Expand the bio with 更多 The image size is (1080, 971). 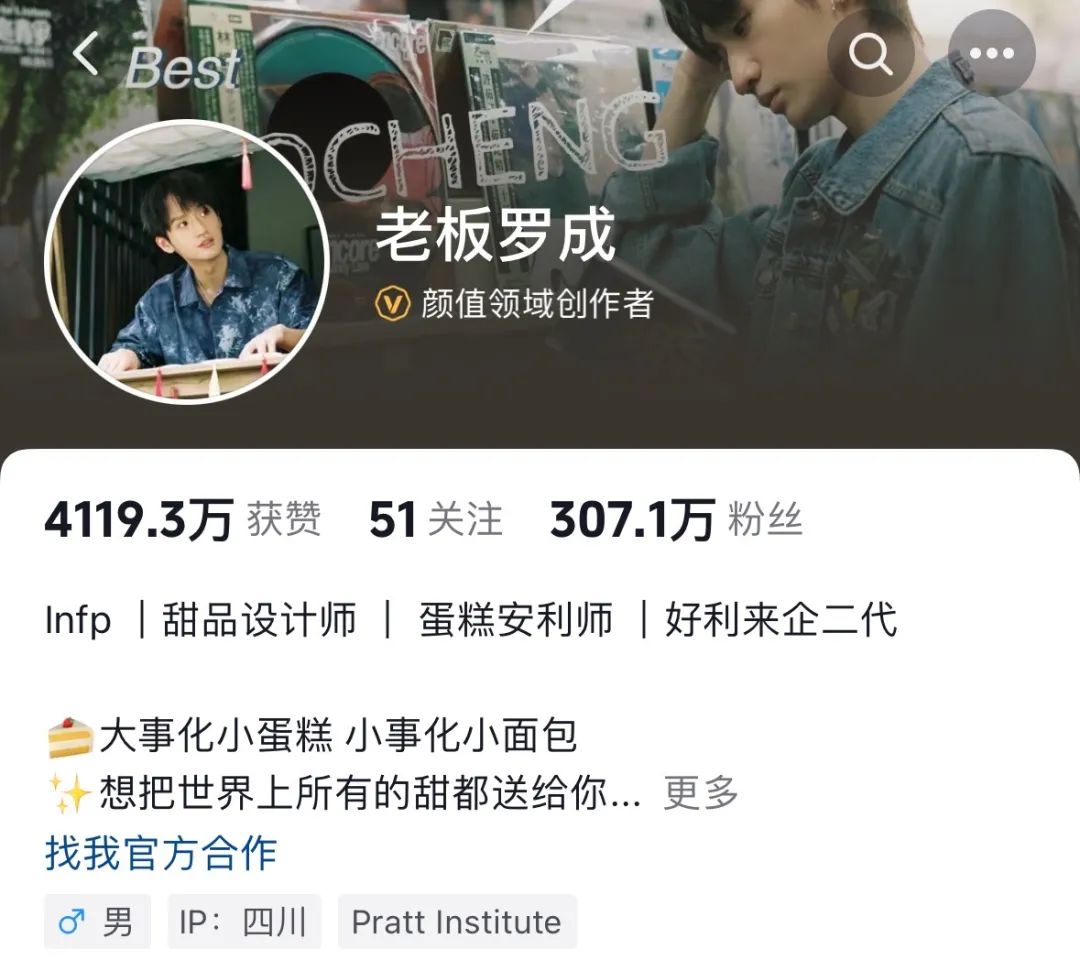click(x=701, y=794)
